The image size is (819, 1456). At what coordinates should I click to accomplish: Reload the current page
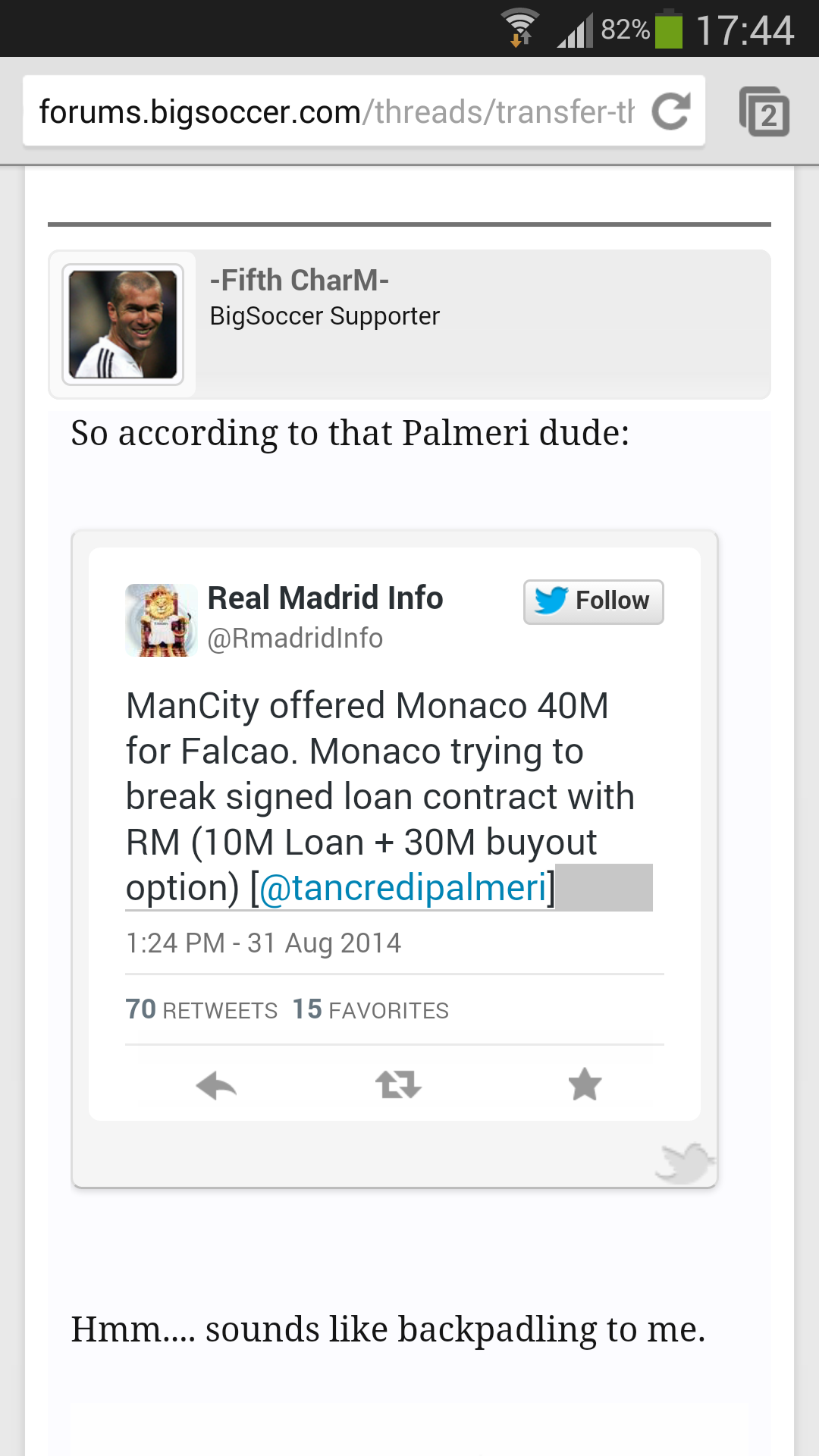pos(671,111)
